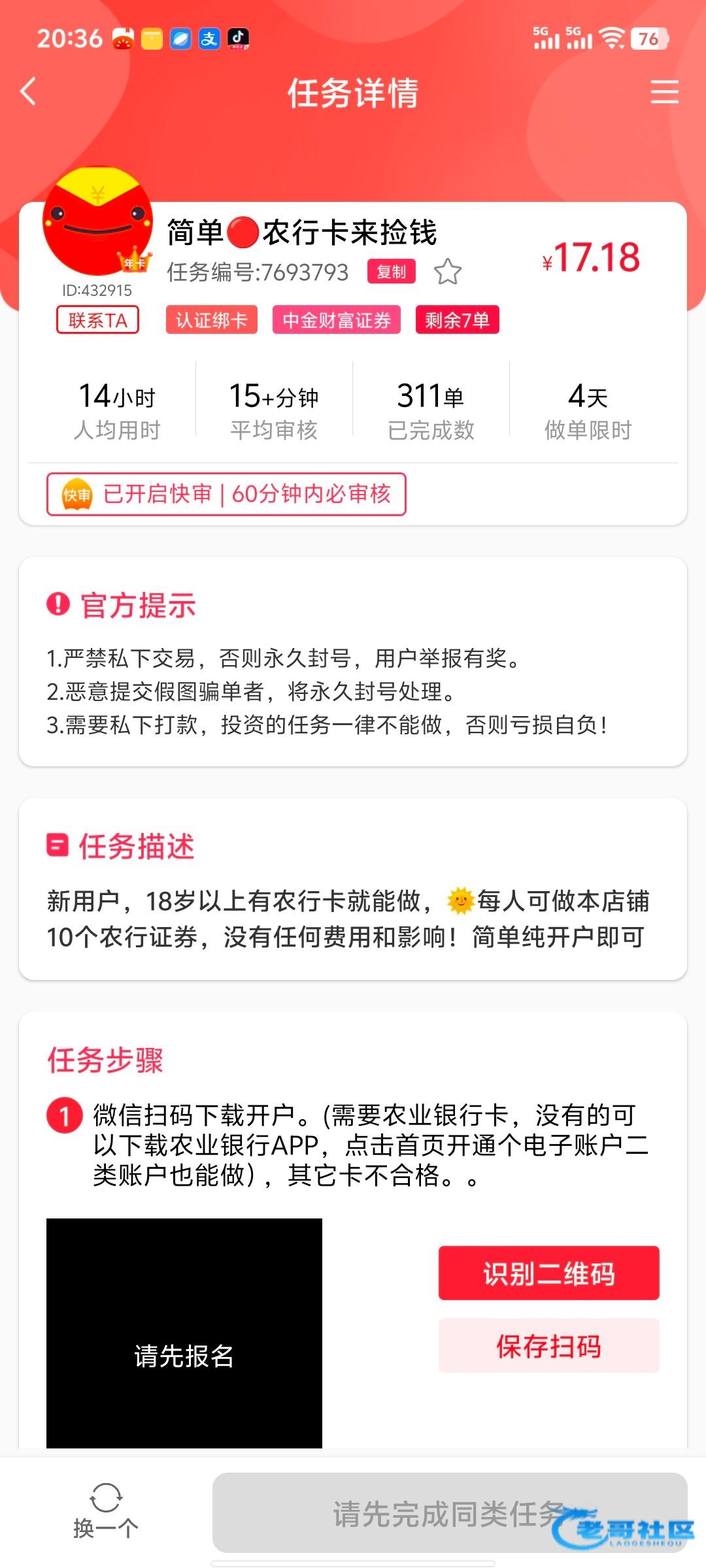Go back with the top-left arrow
Screen dimensions: 706x1568
[29, 91]
